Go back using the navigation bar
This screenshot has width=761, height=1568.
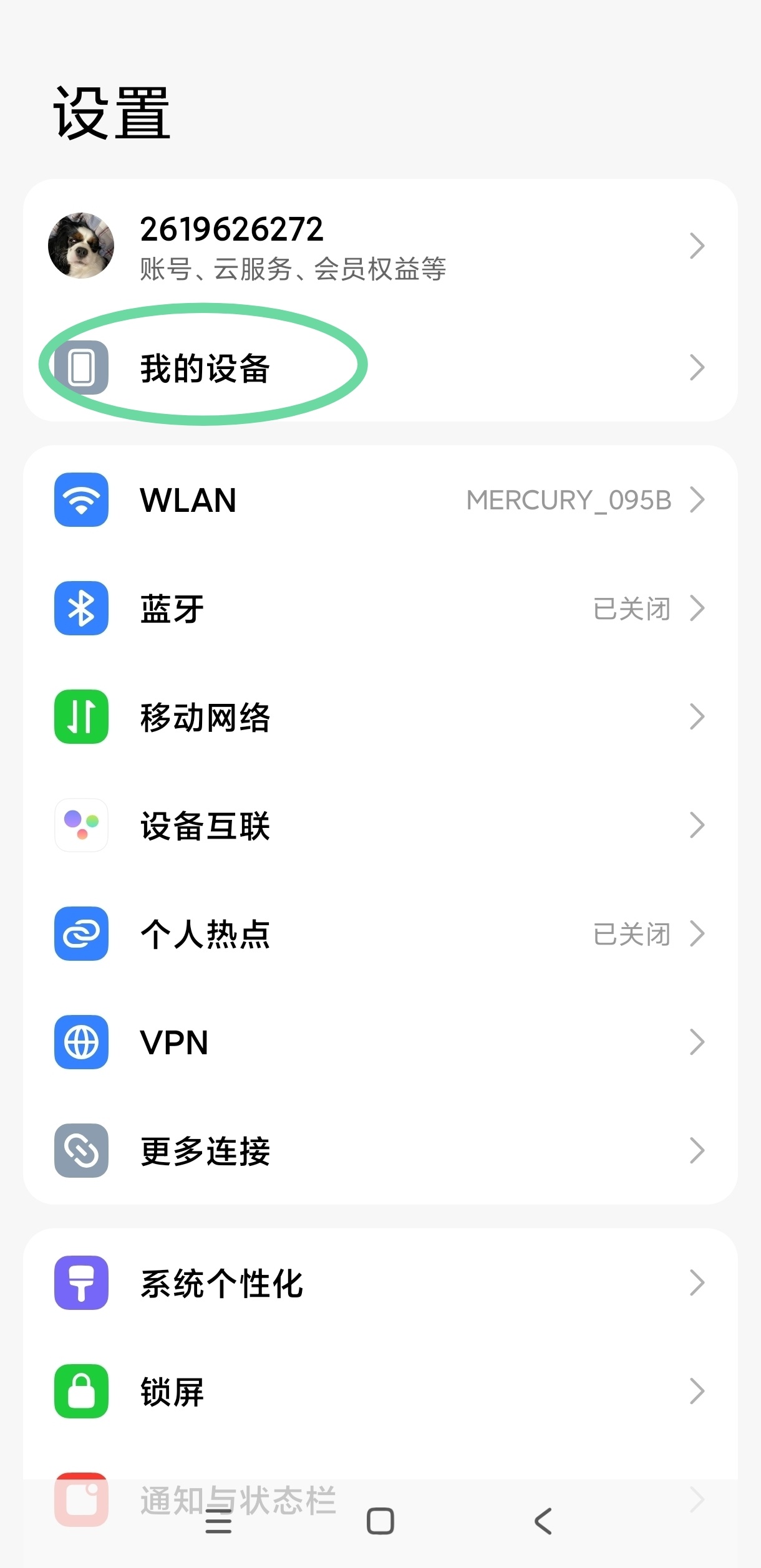coord(543,1521)
